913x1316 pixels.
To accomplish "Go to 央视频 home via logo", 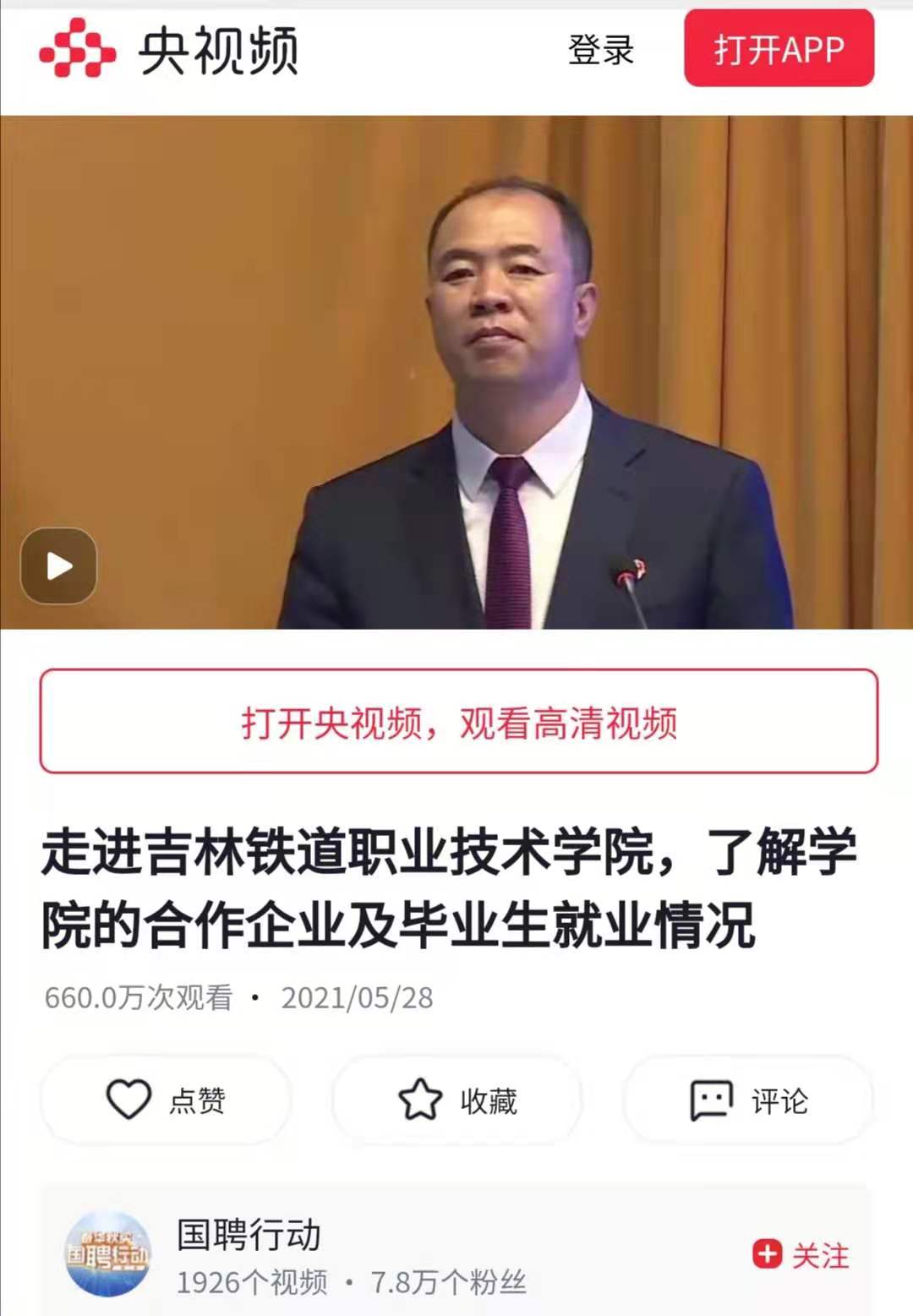I will point(169,50).
